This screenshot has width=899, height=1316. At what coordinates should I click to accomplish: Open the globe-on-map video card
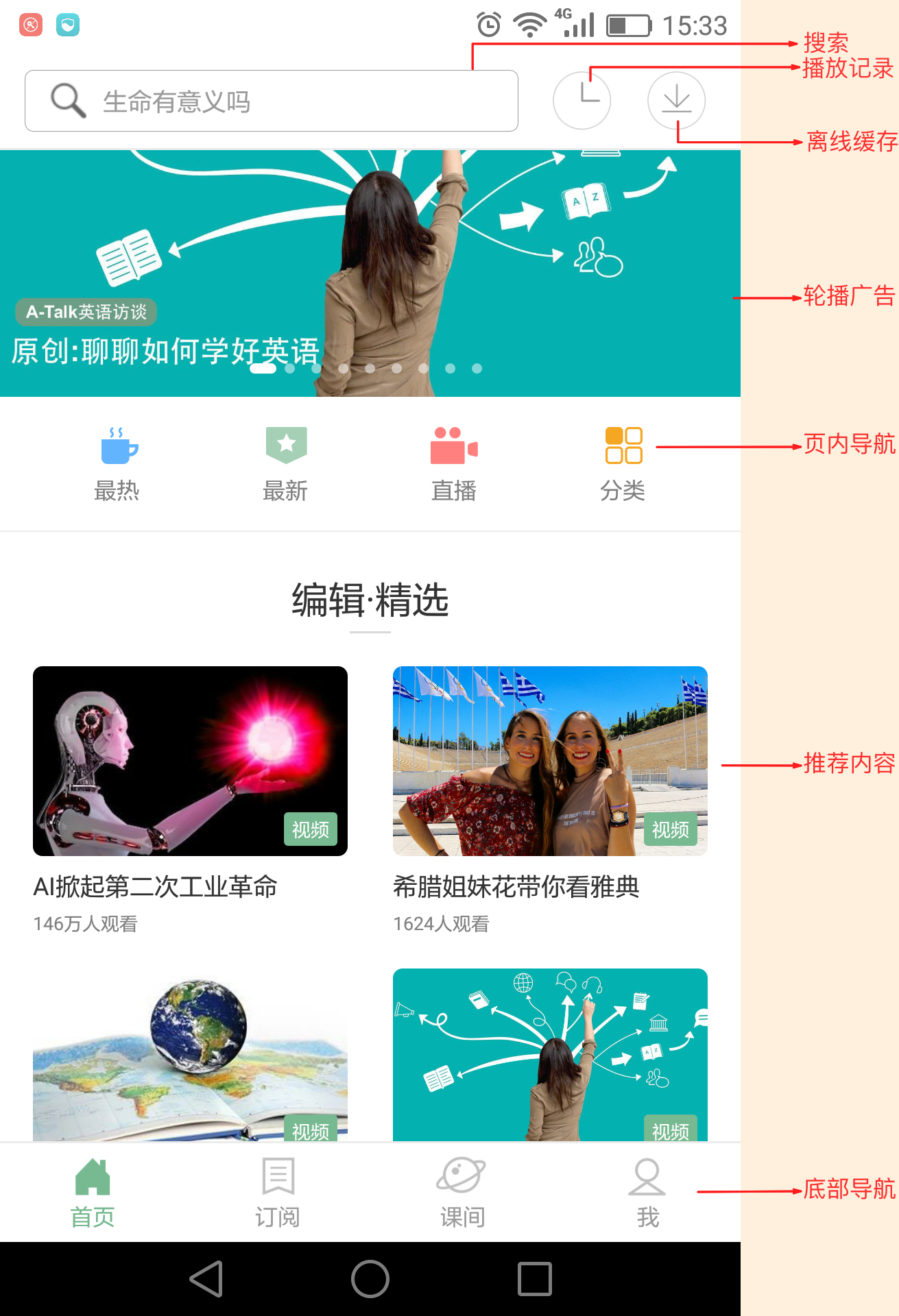[190, 1056]
